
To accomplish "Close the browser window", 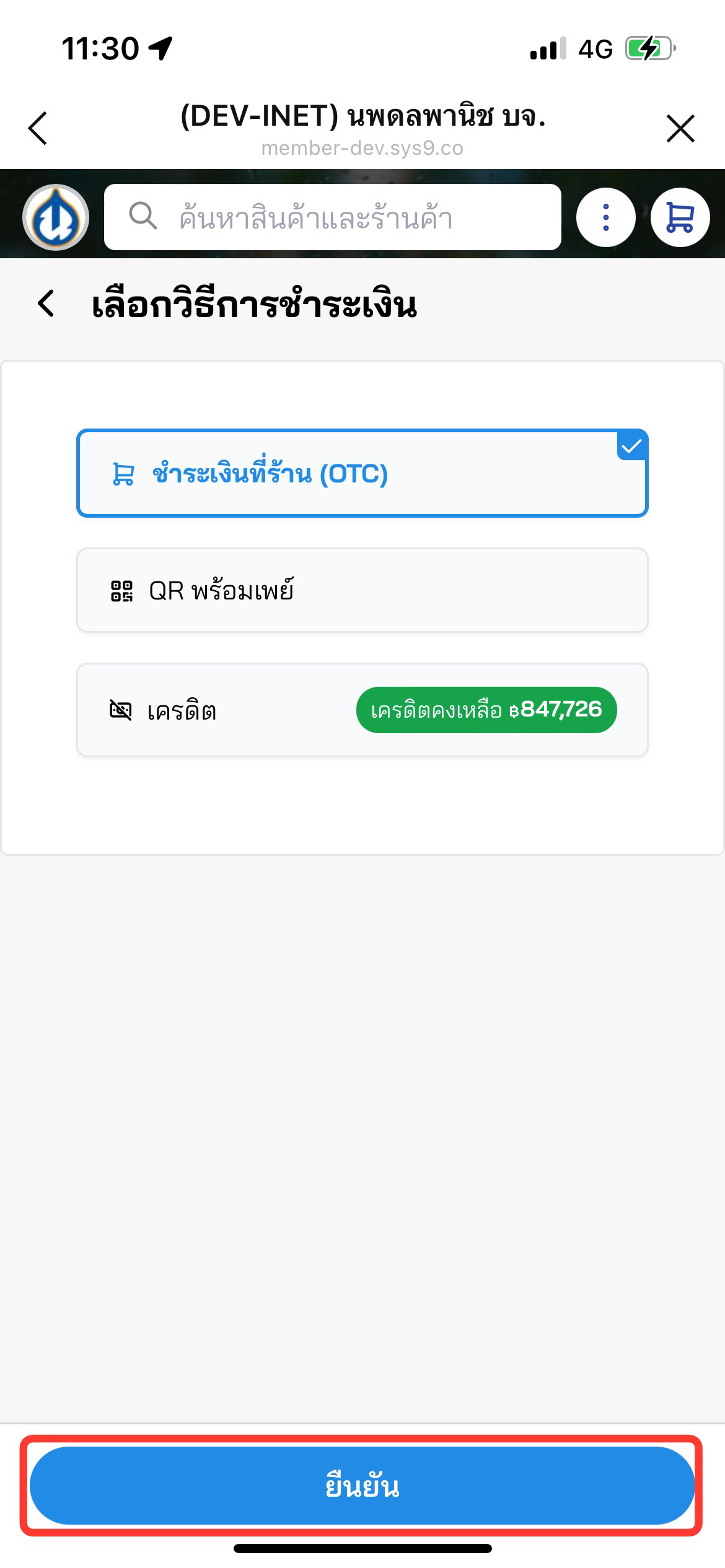I will click(680, 129).
